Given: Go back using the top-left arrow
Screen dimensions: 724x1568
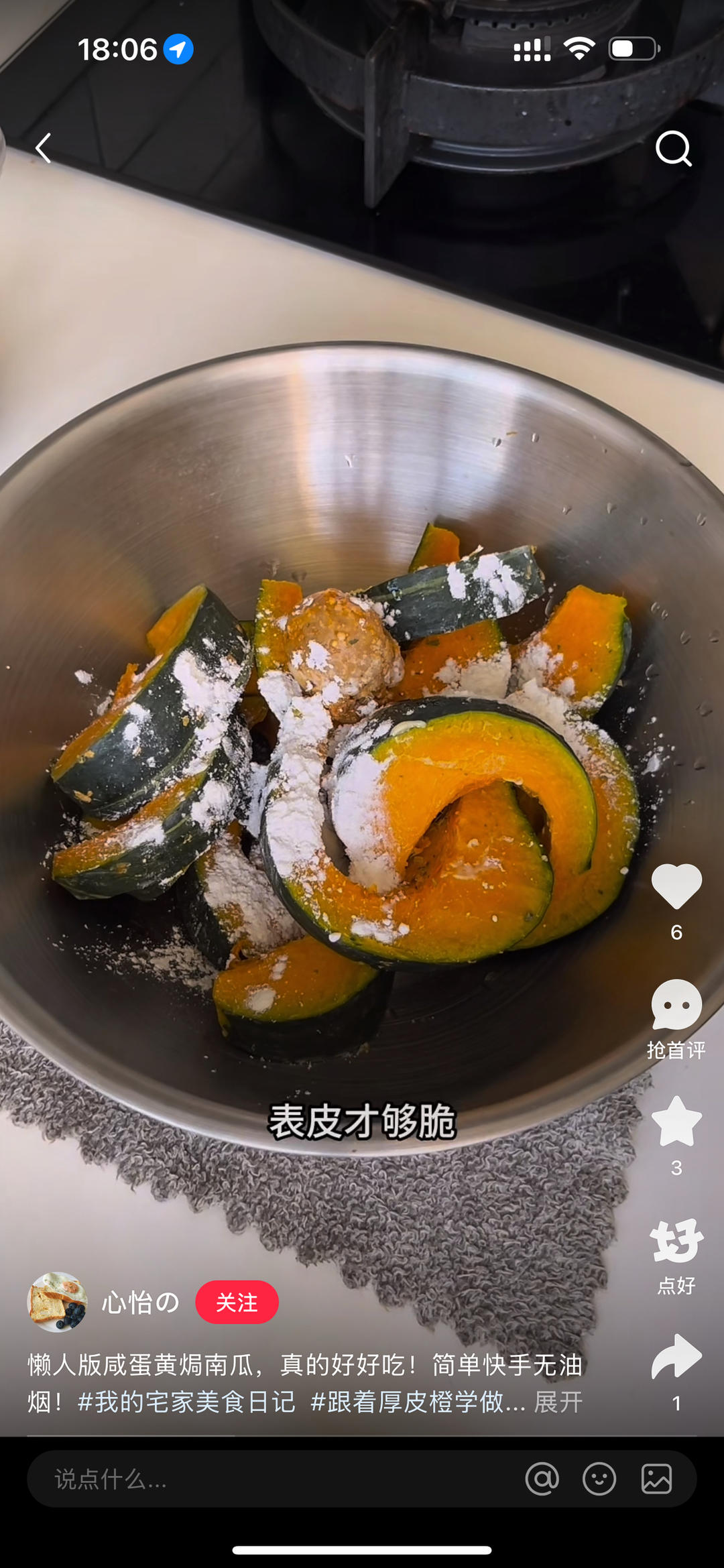Looking at the screenshot, I should point(44,148).
